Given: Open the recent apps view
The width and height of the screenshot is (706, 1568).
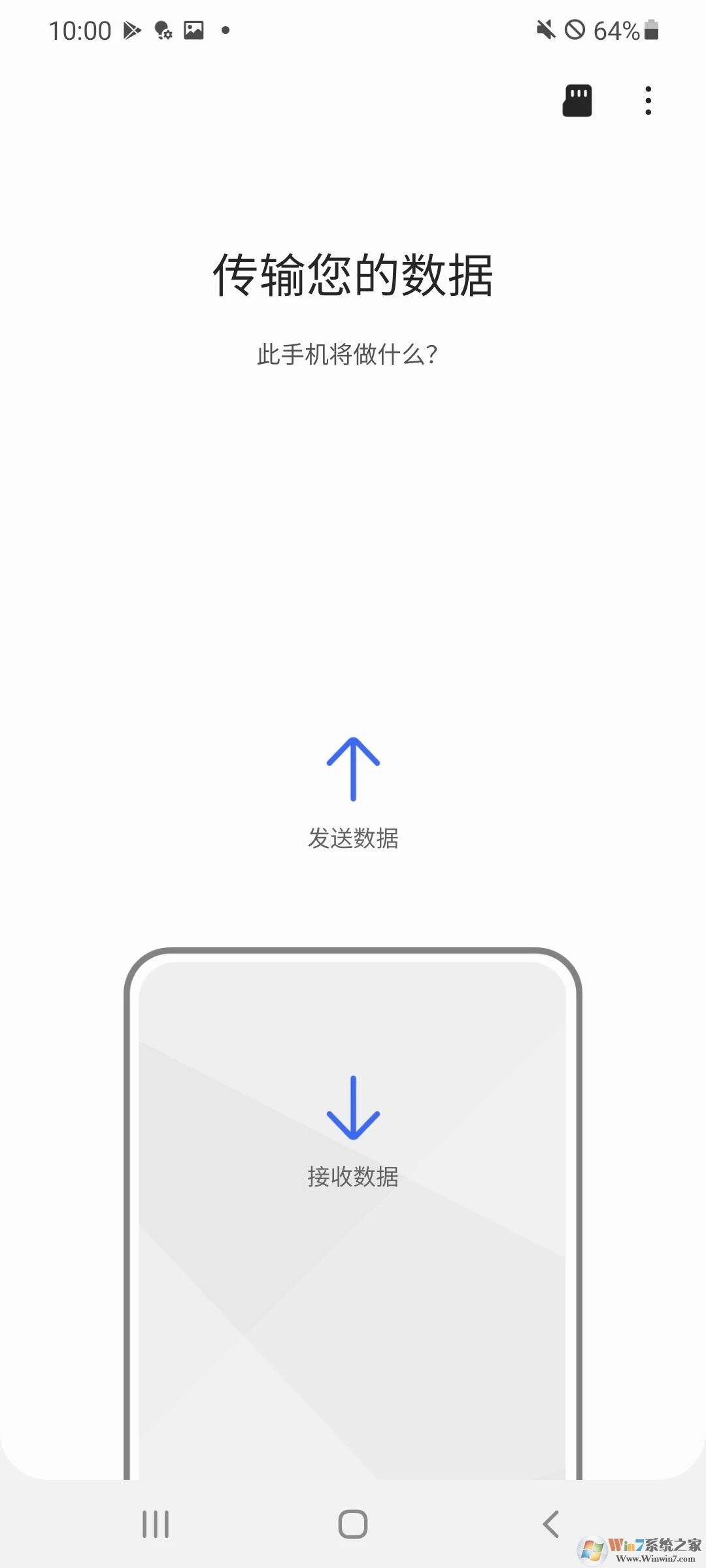Looking at the screenshot, I should 156,1524.
